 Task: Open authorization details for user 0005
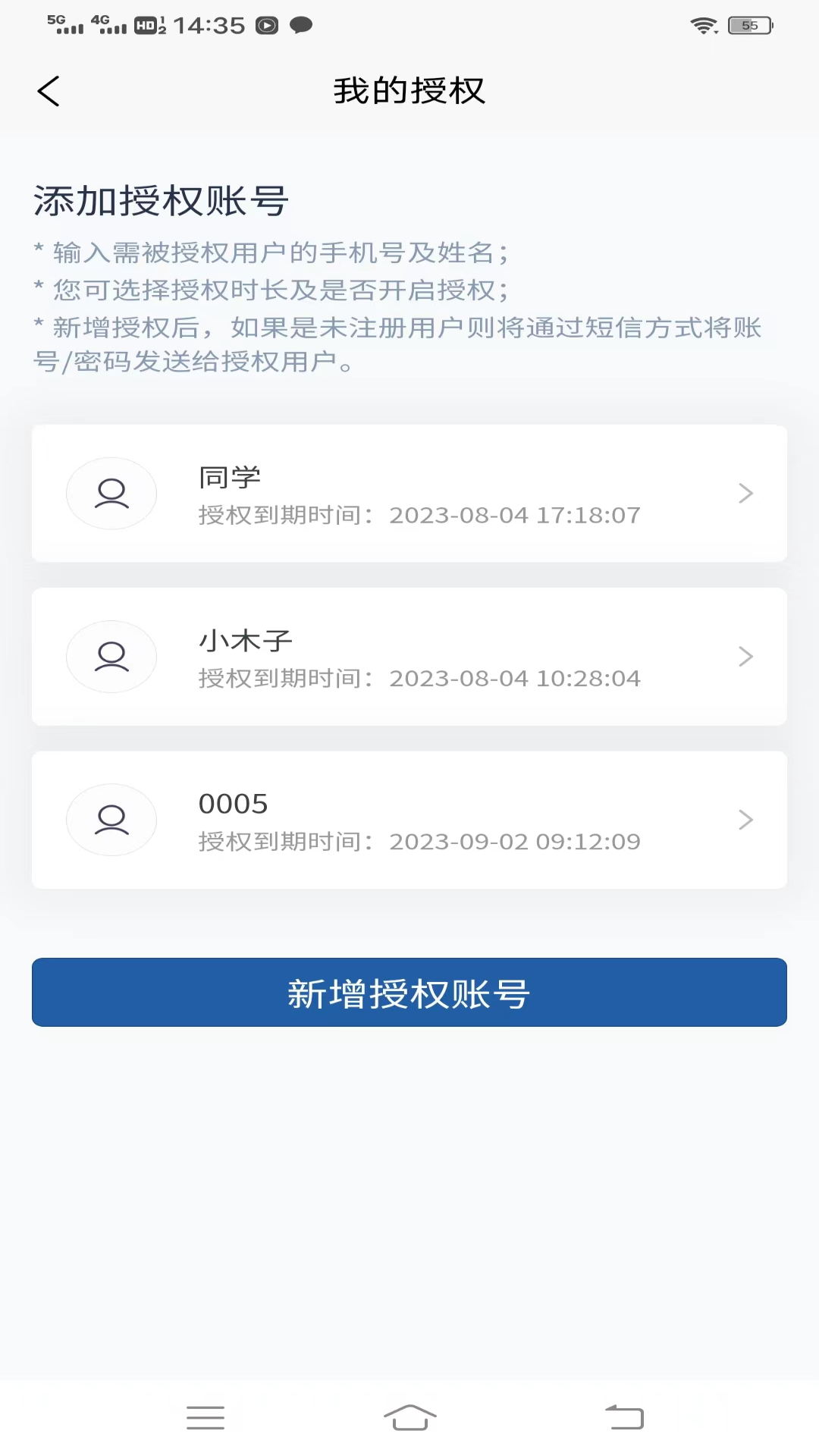point(409,820)
